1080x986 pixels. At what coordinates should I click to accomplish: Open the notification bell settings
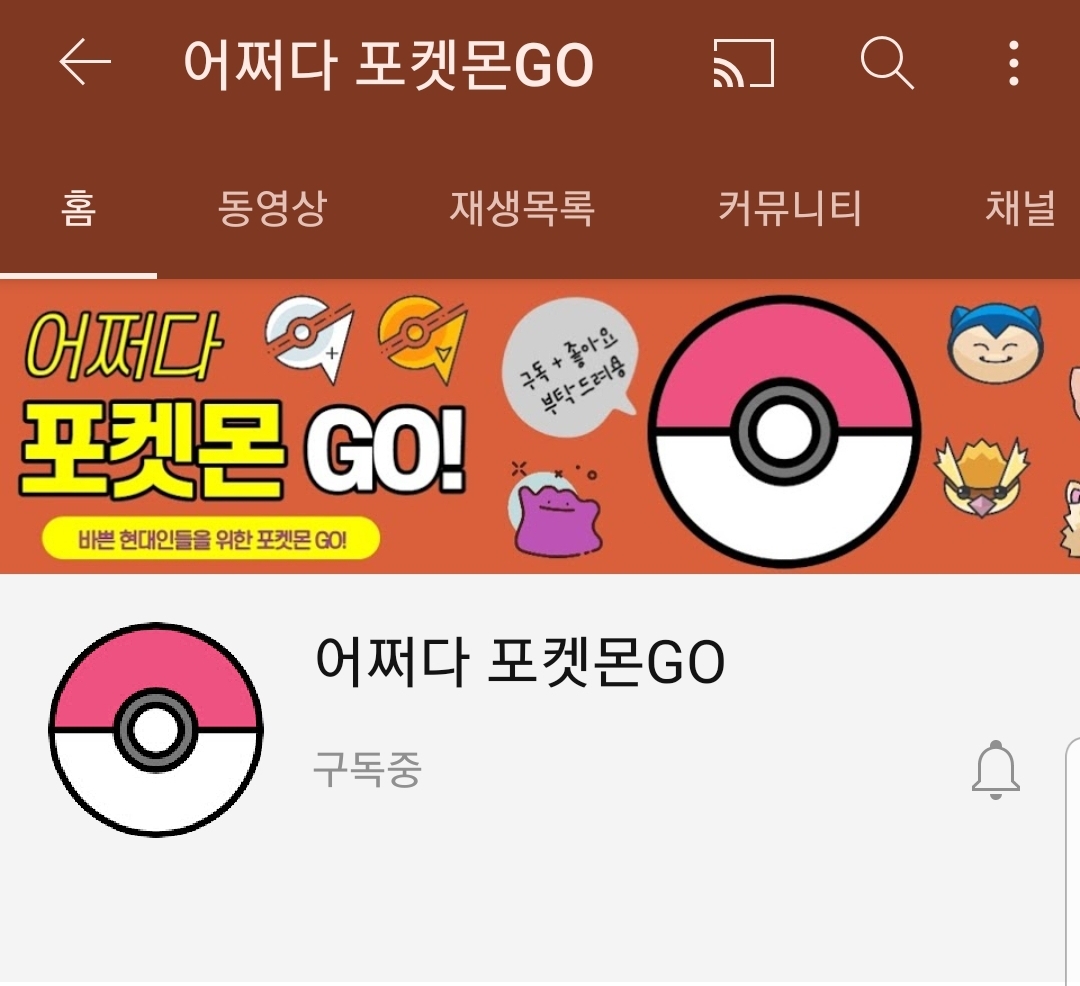995,770
